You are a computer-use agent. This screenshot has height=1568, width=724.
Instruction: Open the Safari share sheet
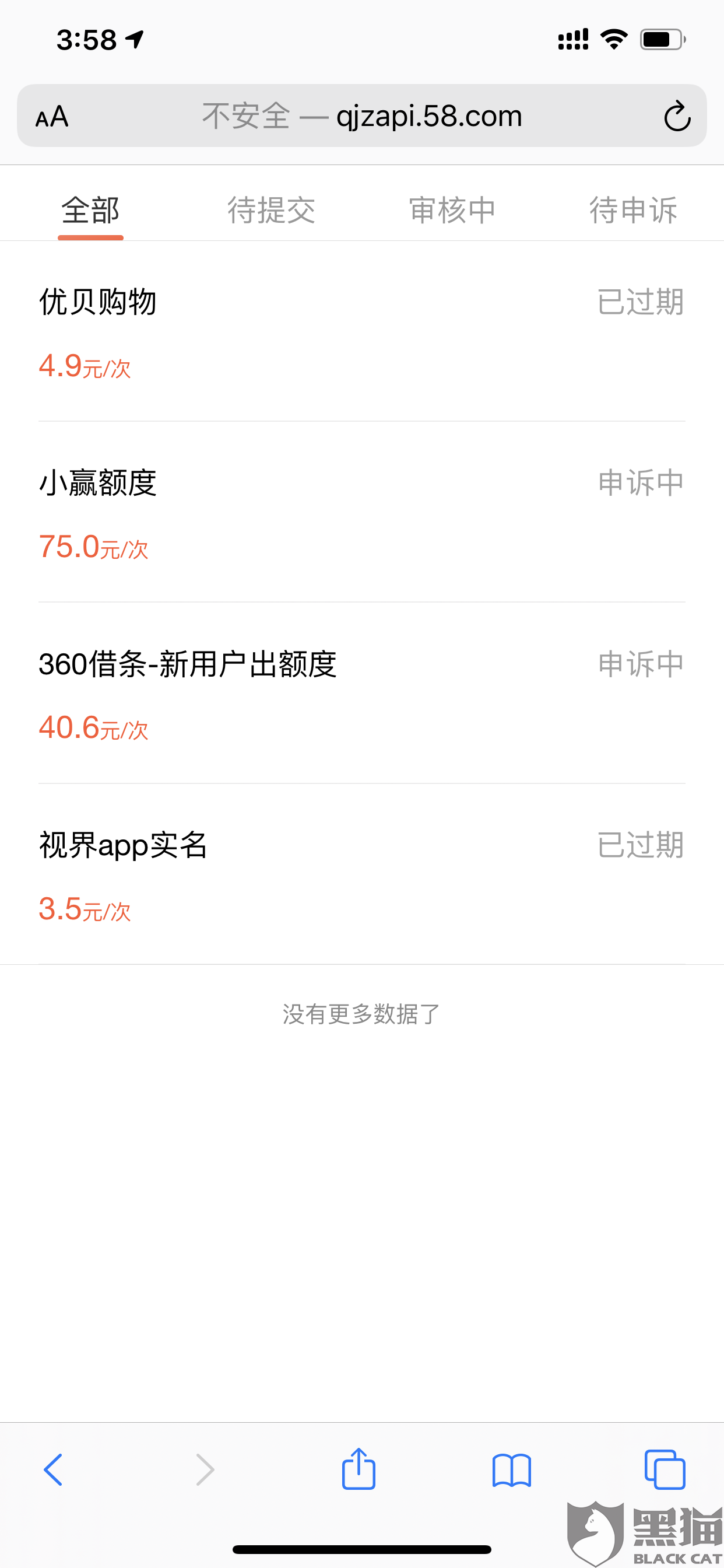[359, 1469]
